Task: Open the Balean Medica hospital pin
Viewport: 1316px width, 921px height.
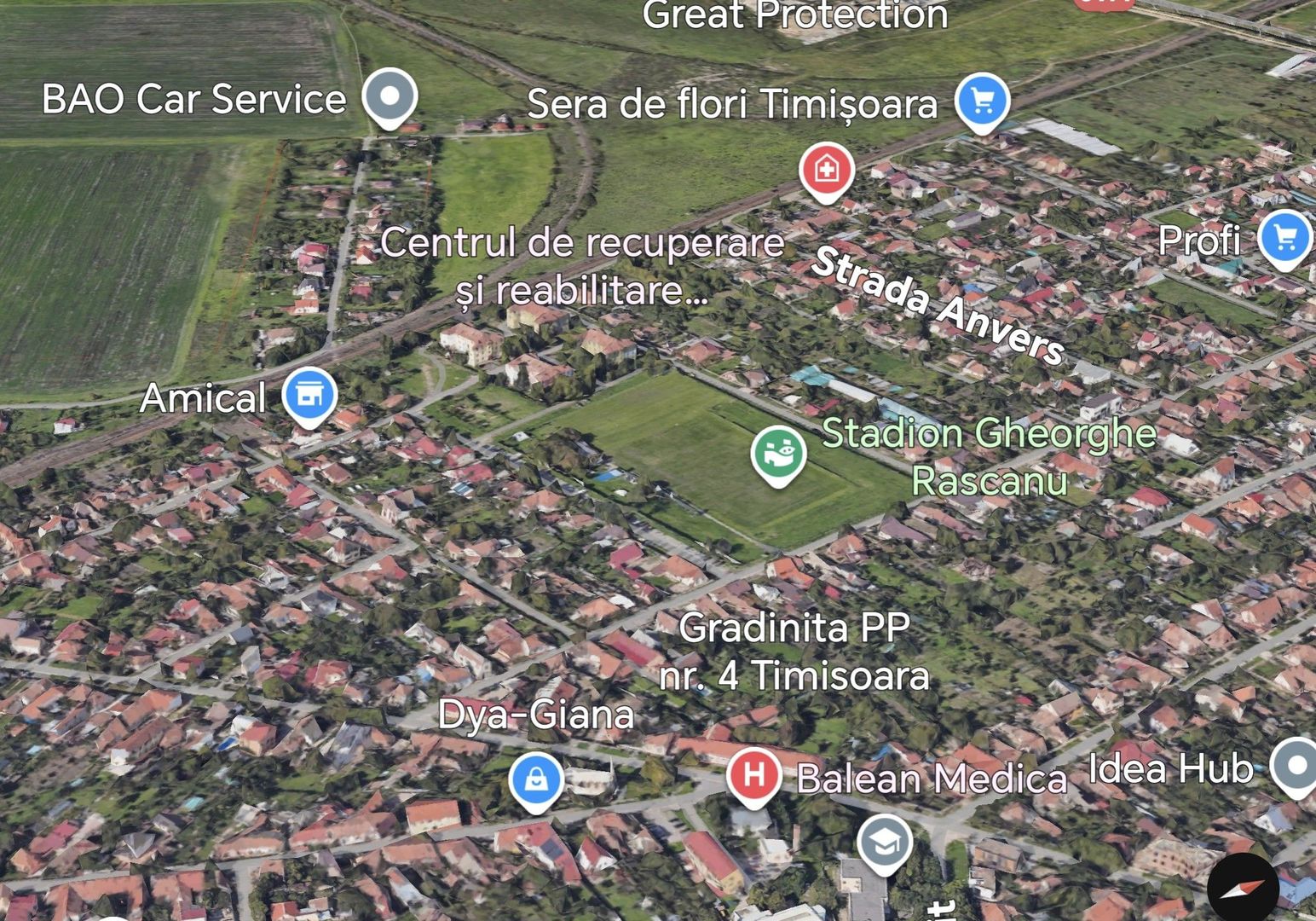Action: [x=754, y=776]
